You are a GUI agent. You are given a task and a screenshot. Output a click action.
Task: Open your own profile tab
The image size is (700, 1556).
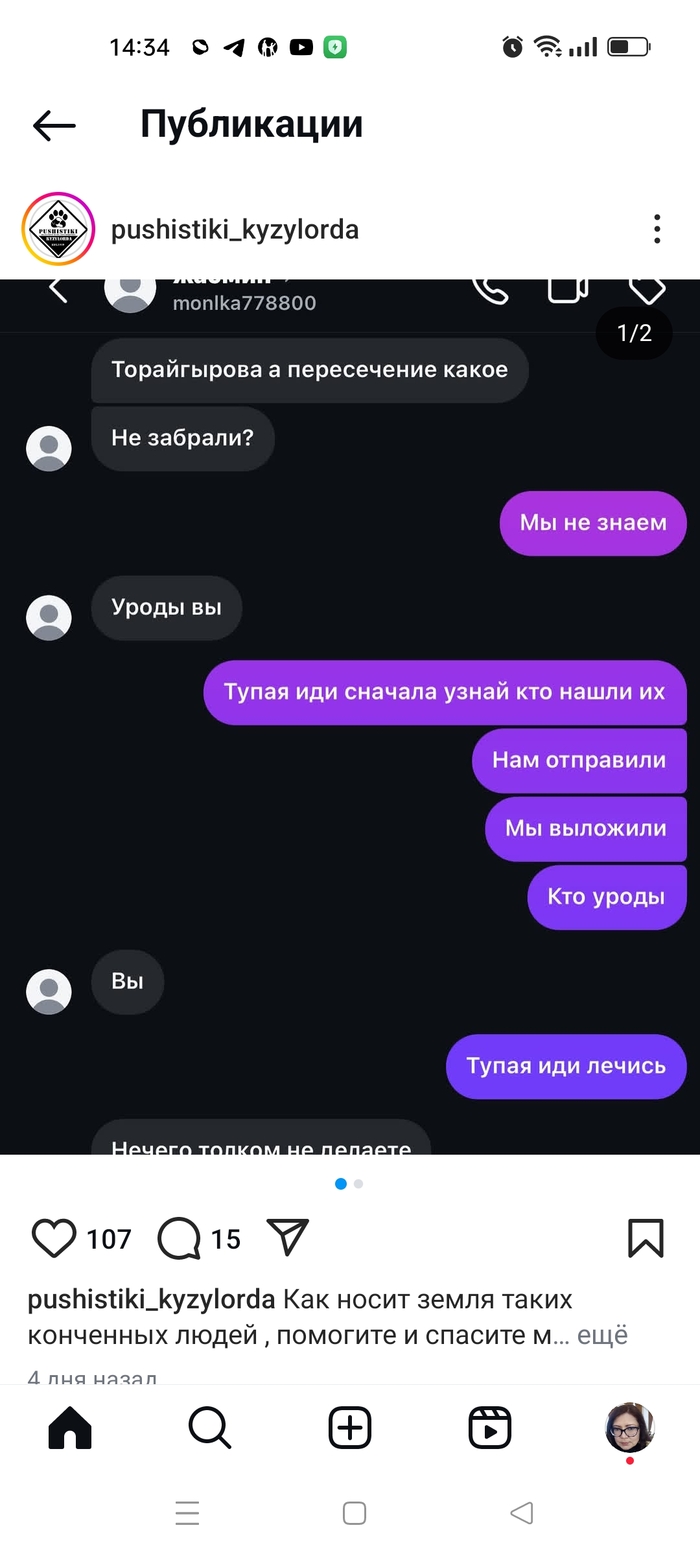click(630, 1427)
